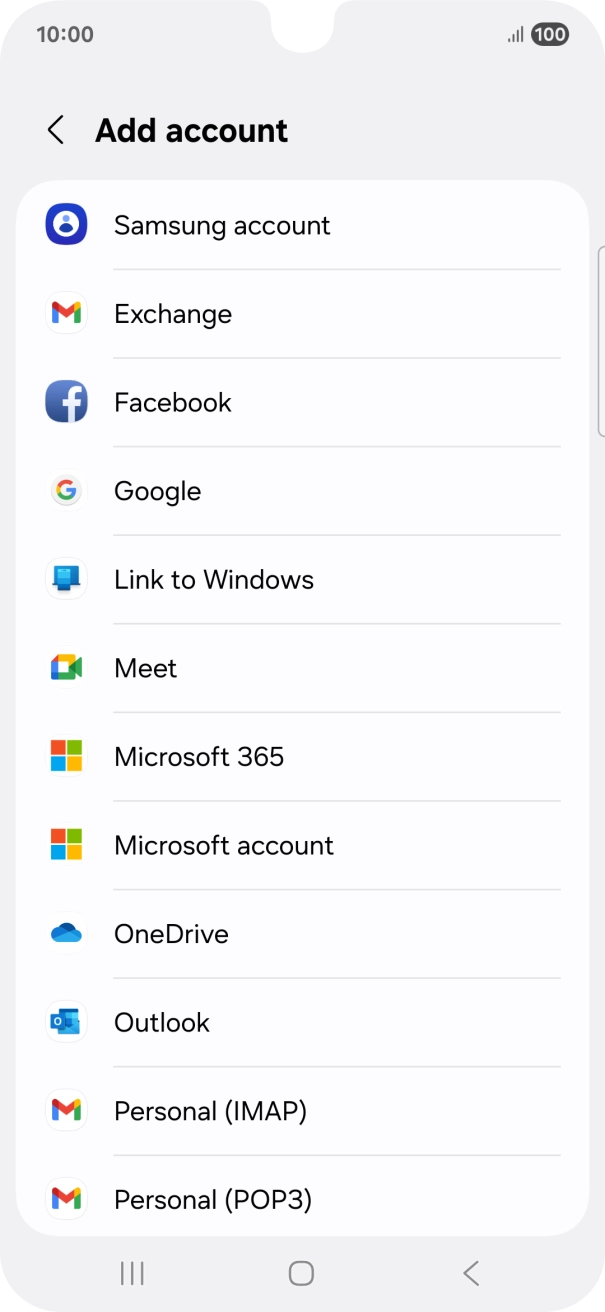
Task: Tap the system home button
Action: [301, 1273]
